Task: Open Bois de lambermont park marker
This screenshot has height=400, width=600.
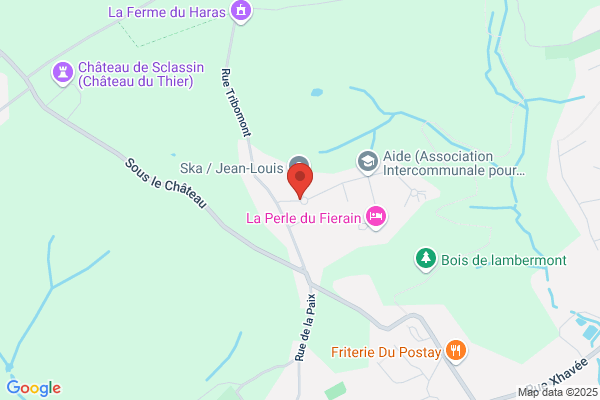Action: (x=426, y=260)
